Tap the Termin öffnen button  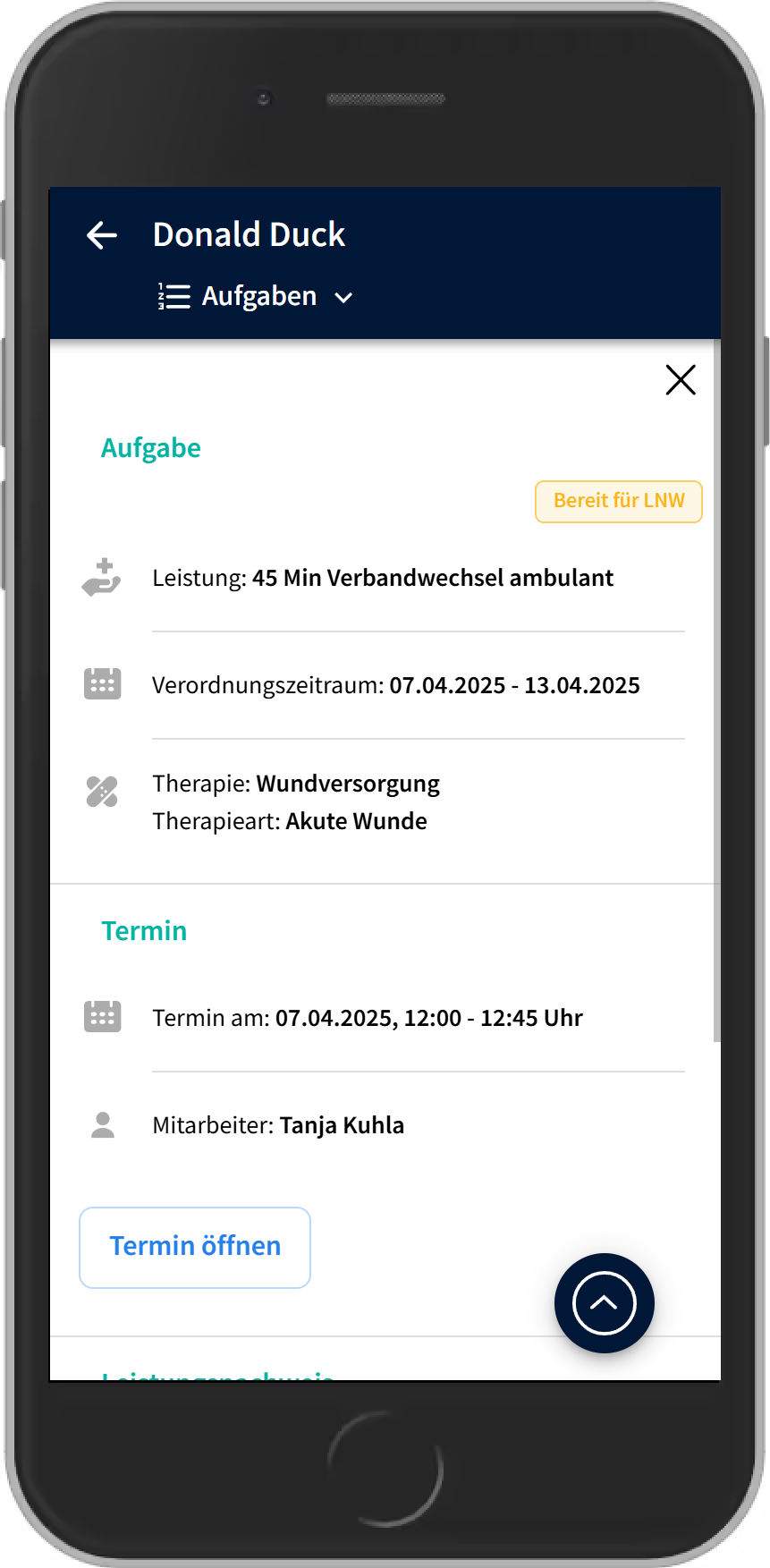[x=195, y=1247]
